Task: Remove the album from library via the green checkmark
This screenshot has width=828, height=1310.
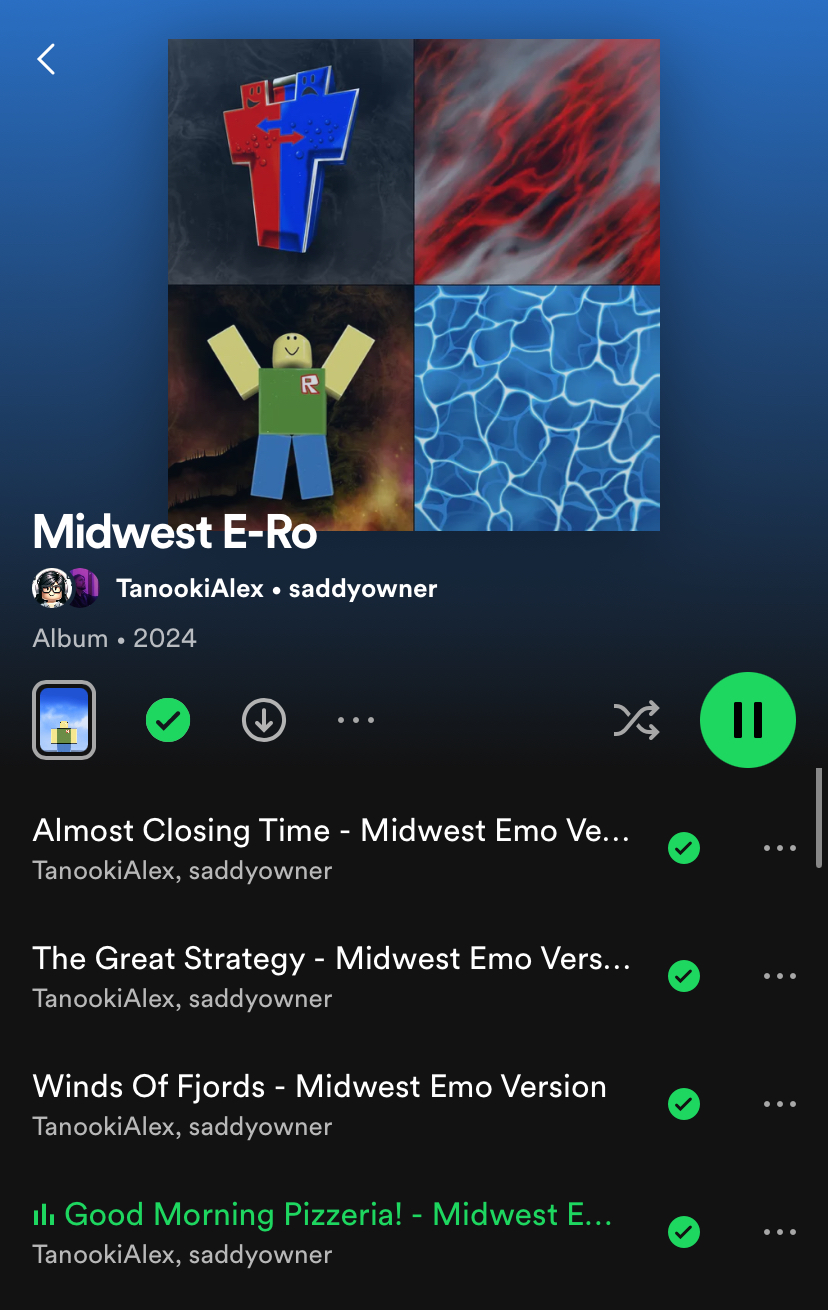Action: coord(168,720)
